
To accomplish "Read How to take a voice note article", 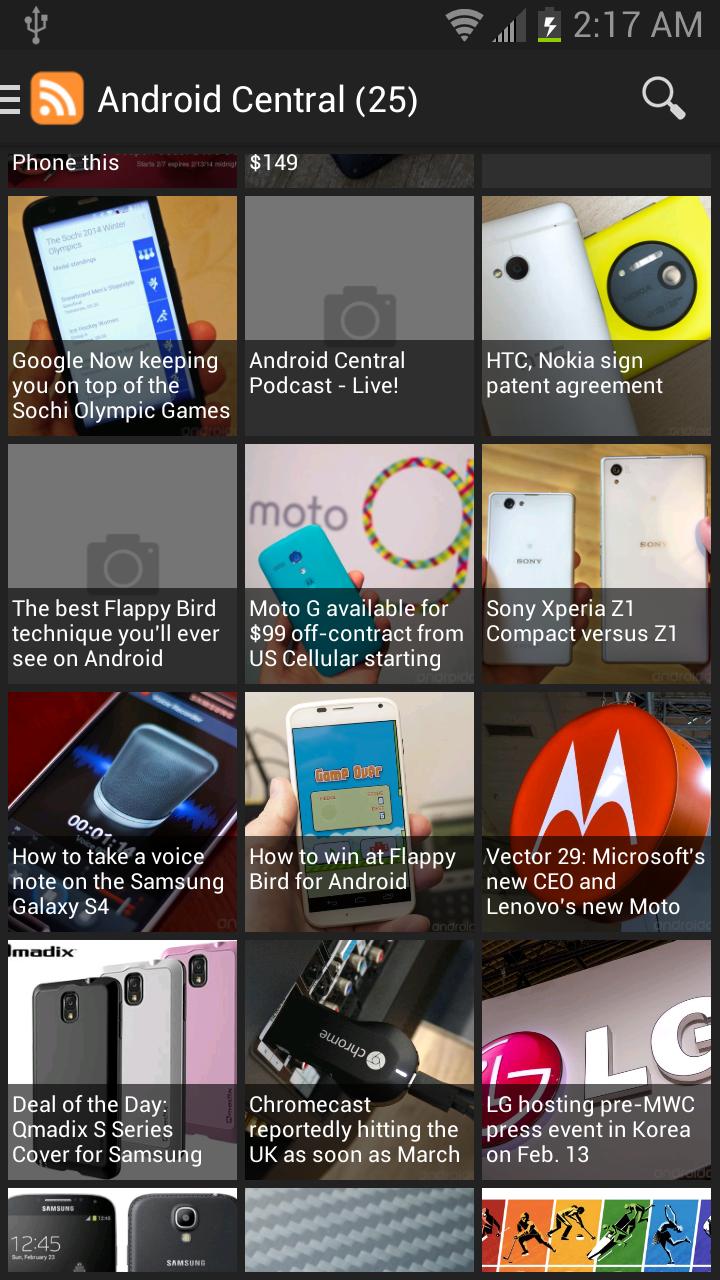I will click(x=122, y=811).
